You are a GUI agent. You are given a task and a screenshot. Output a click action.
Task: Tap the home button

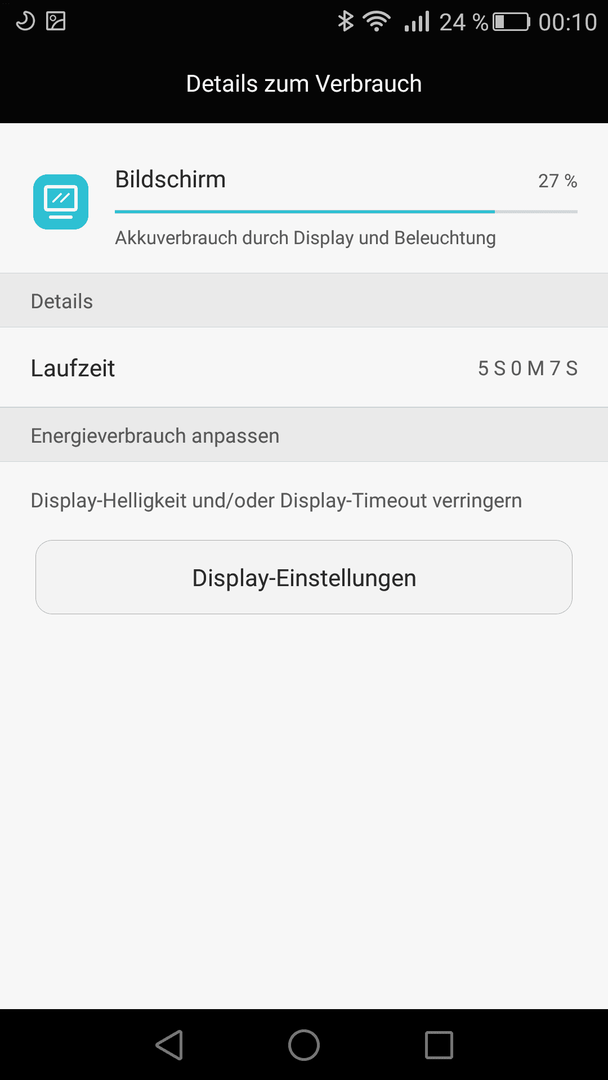304,1044
